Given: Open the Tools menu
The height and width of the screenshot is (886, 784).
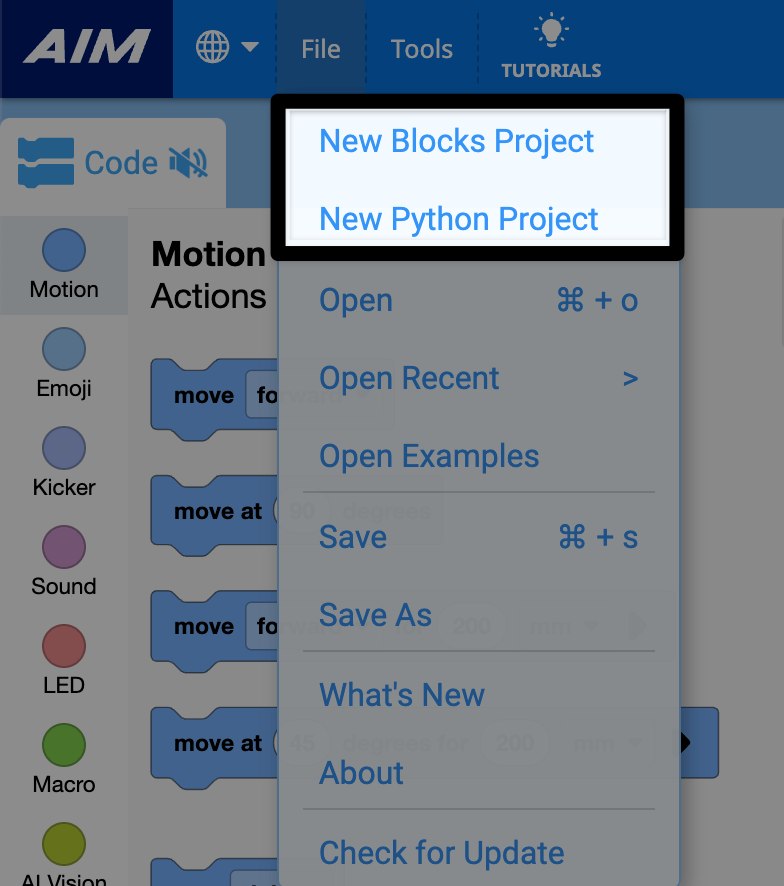Looking at the screenshot, I should click(421, 48).
